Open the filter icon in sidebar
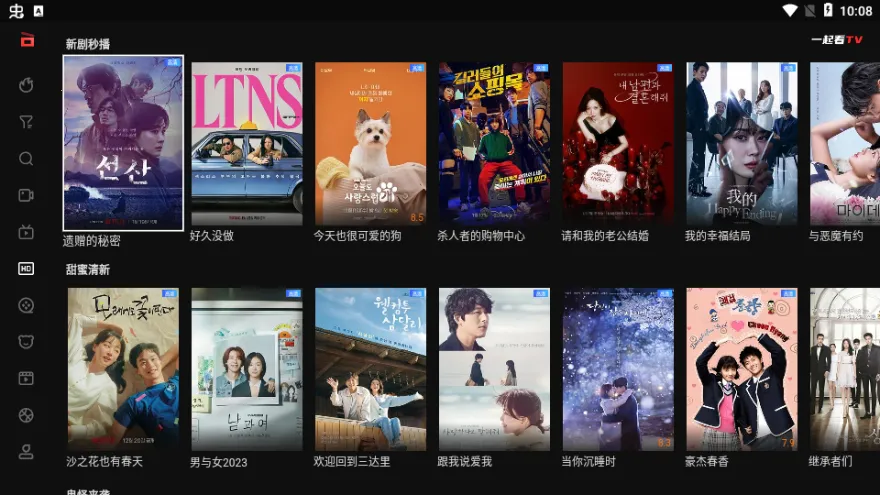The height and width of the screenshot is (495, 880). click(x=26, y=122)
